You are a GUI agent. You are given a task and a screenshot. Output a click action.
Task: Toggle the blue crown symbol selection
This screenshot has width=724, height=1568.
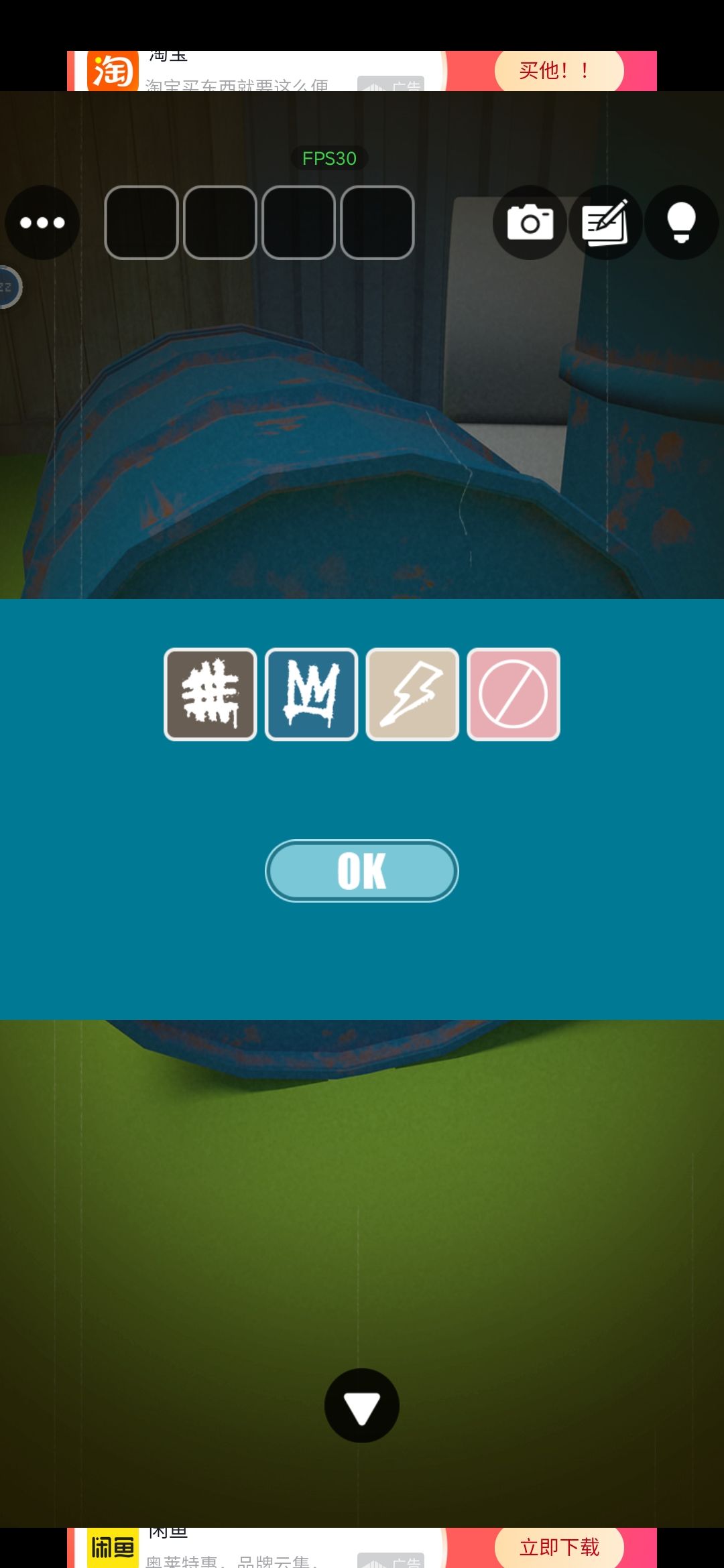311,694
